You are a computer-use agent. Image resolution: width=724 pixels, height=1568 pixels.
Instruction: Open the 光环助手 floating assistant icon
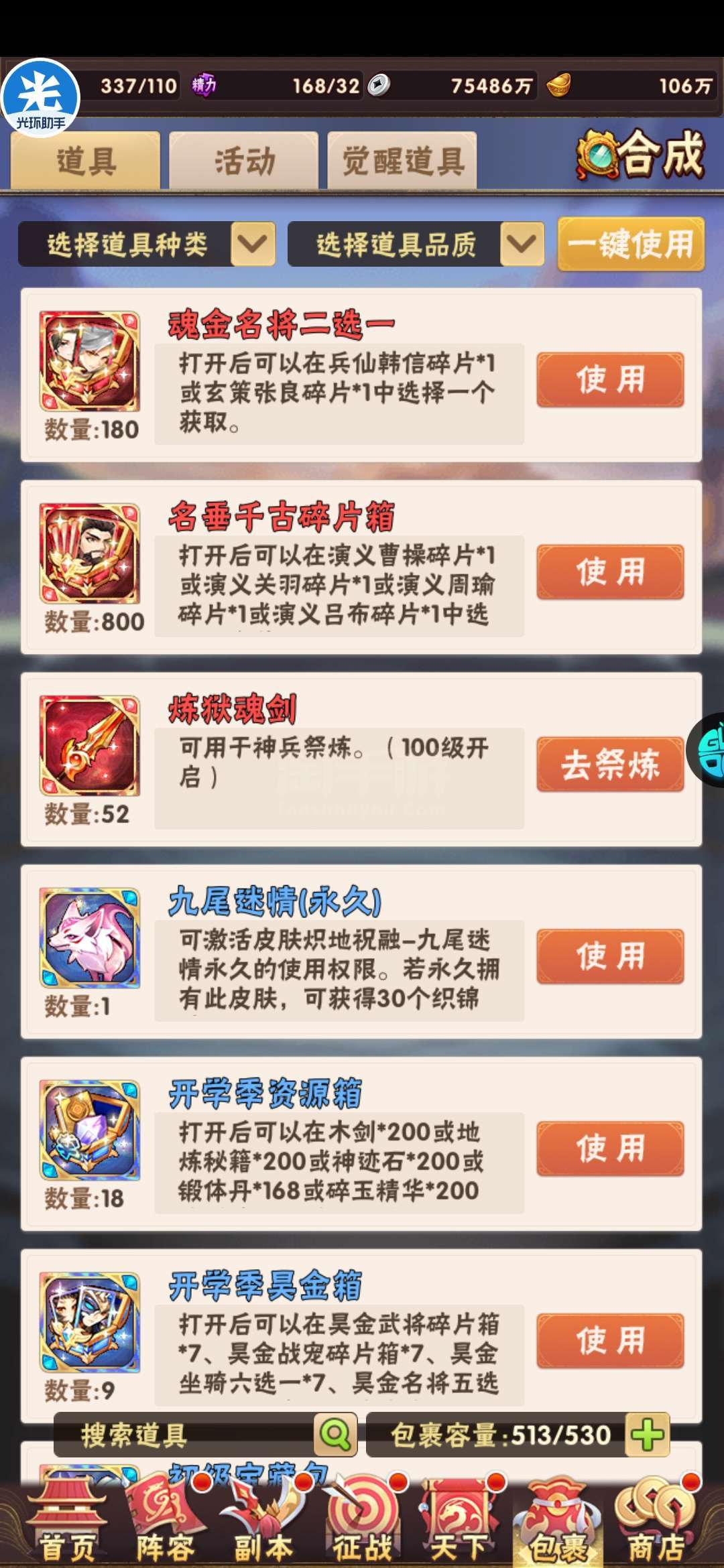[x=40, y=97]
